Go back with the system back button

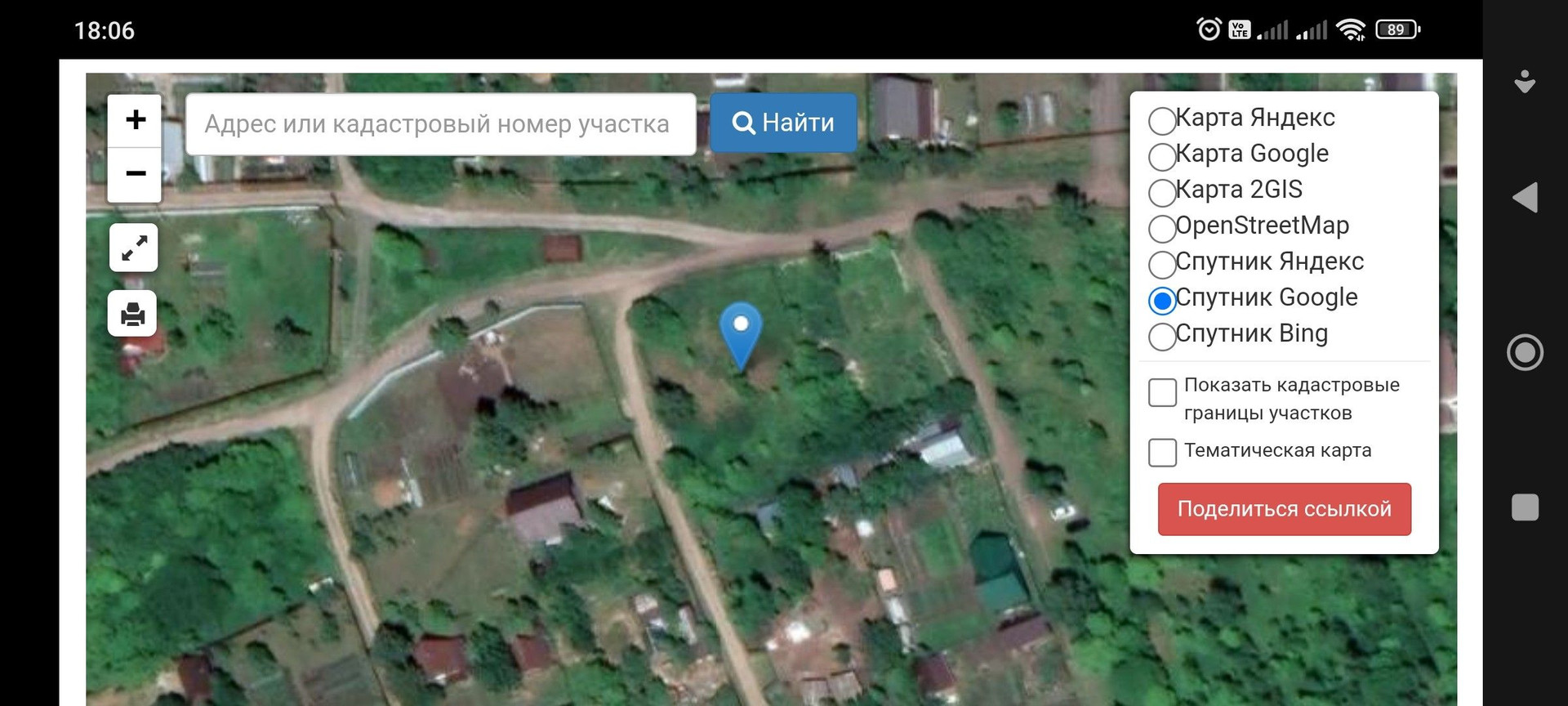pyautogui.click(x=1525, y=198)
